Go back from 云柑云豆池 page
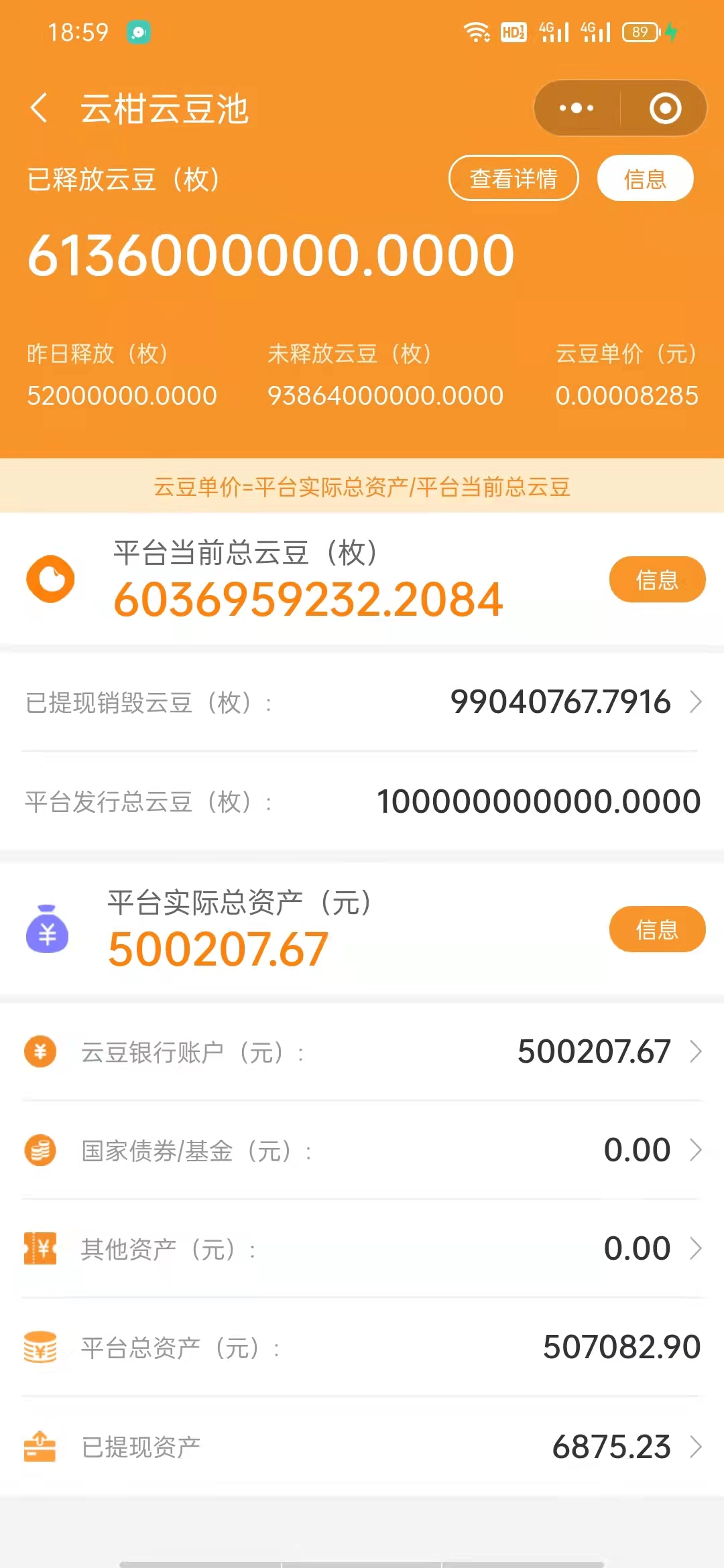This screenshot has width=724, height=1568. [40, 108]
